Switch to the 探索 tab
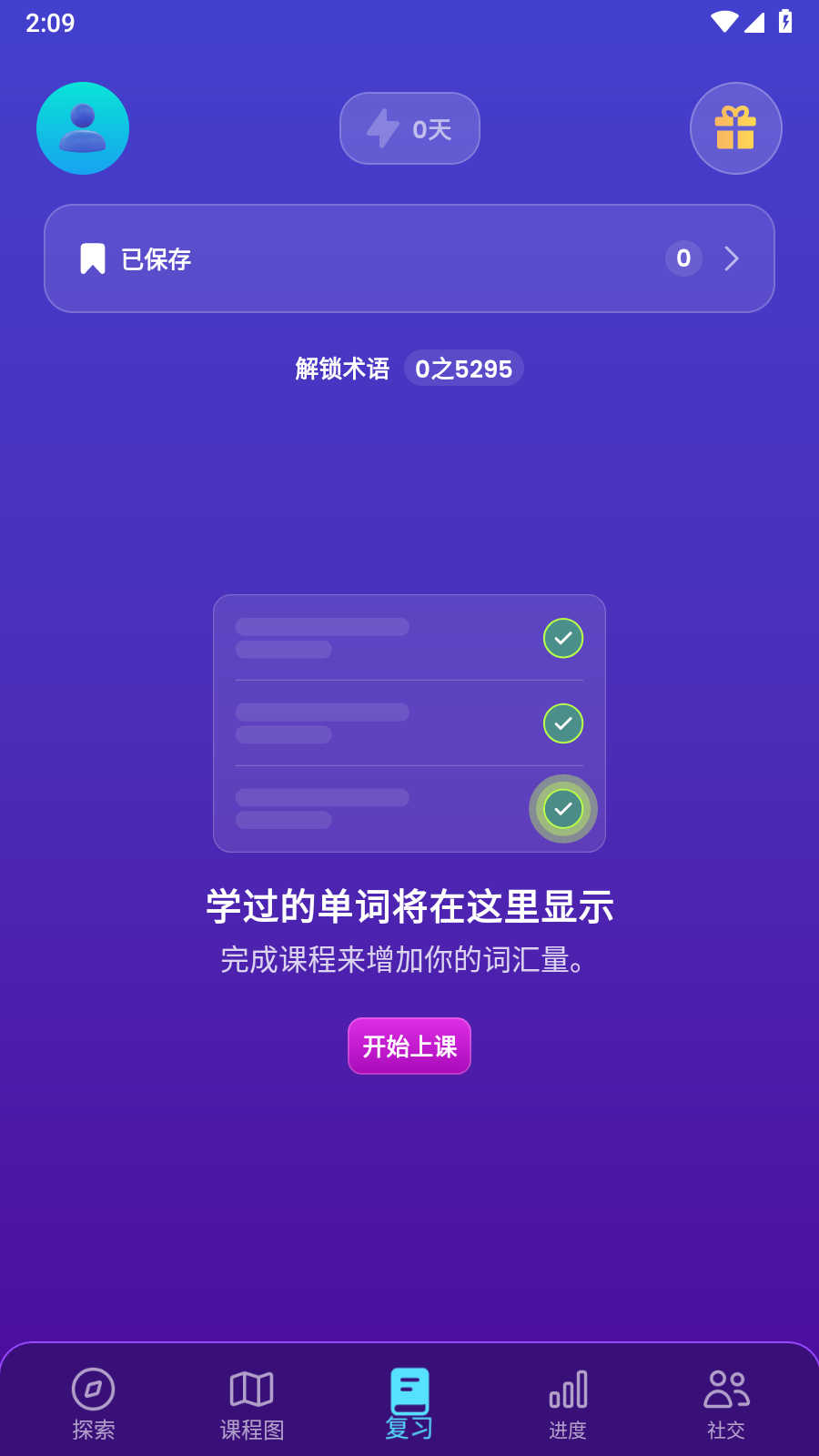Viewport: 819px width, 1456px height. coord(94,1404)
